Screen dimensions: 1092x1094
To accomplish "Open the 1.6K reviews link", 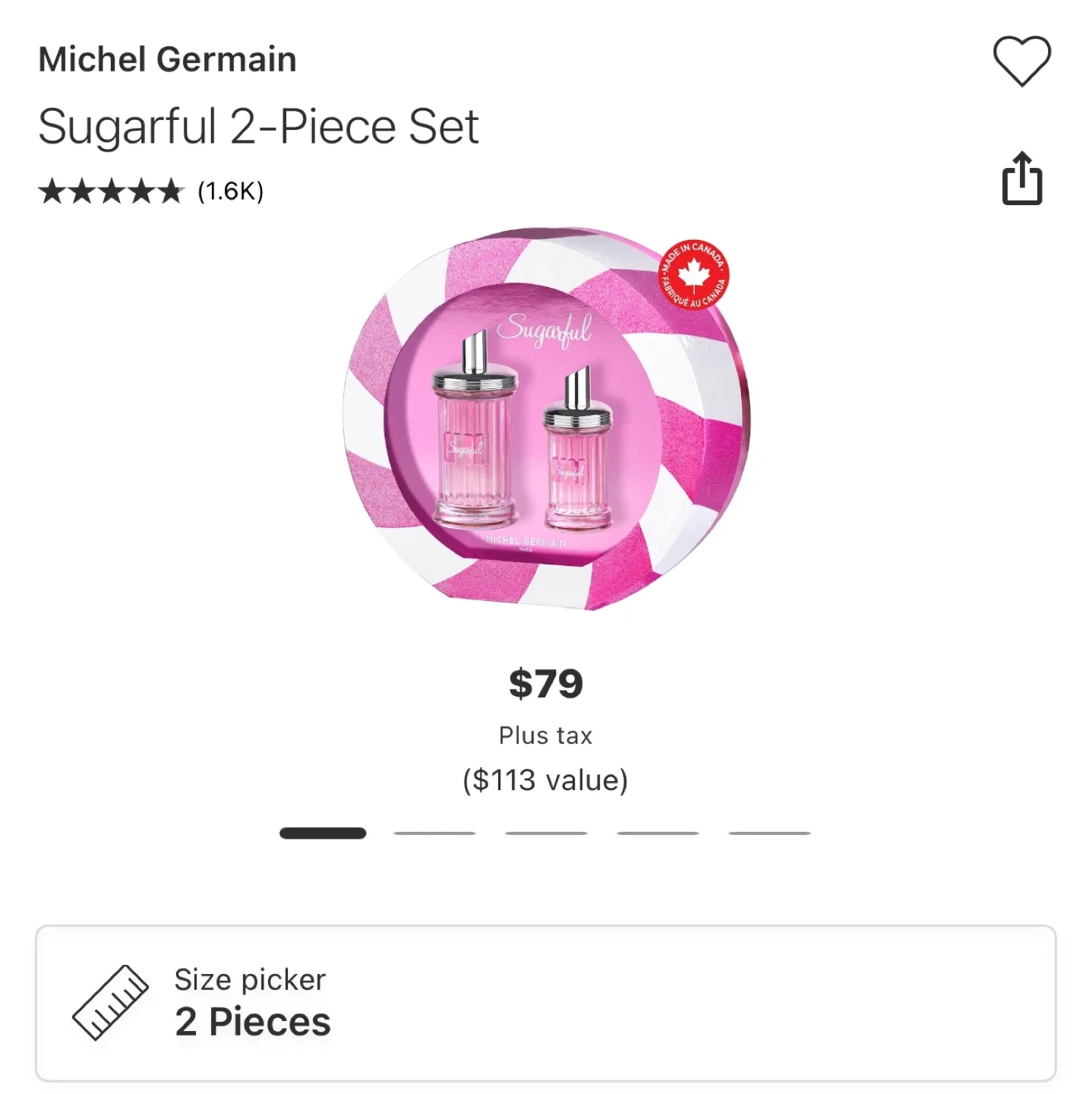I will point(229,191).
